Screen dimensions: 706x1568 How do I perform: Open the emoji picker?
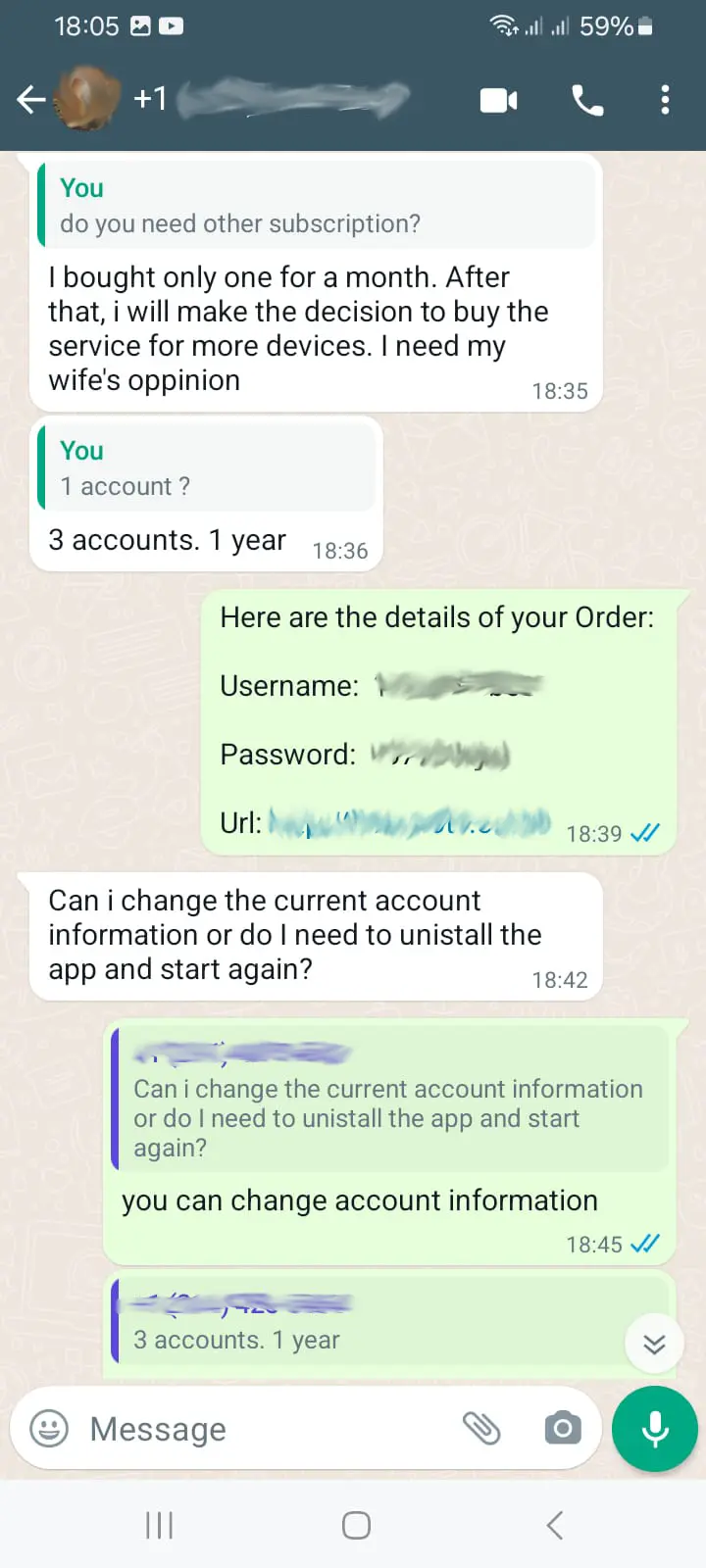point(49,1428)
